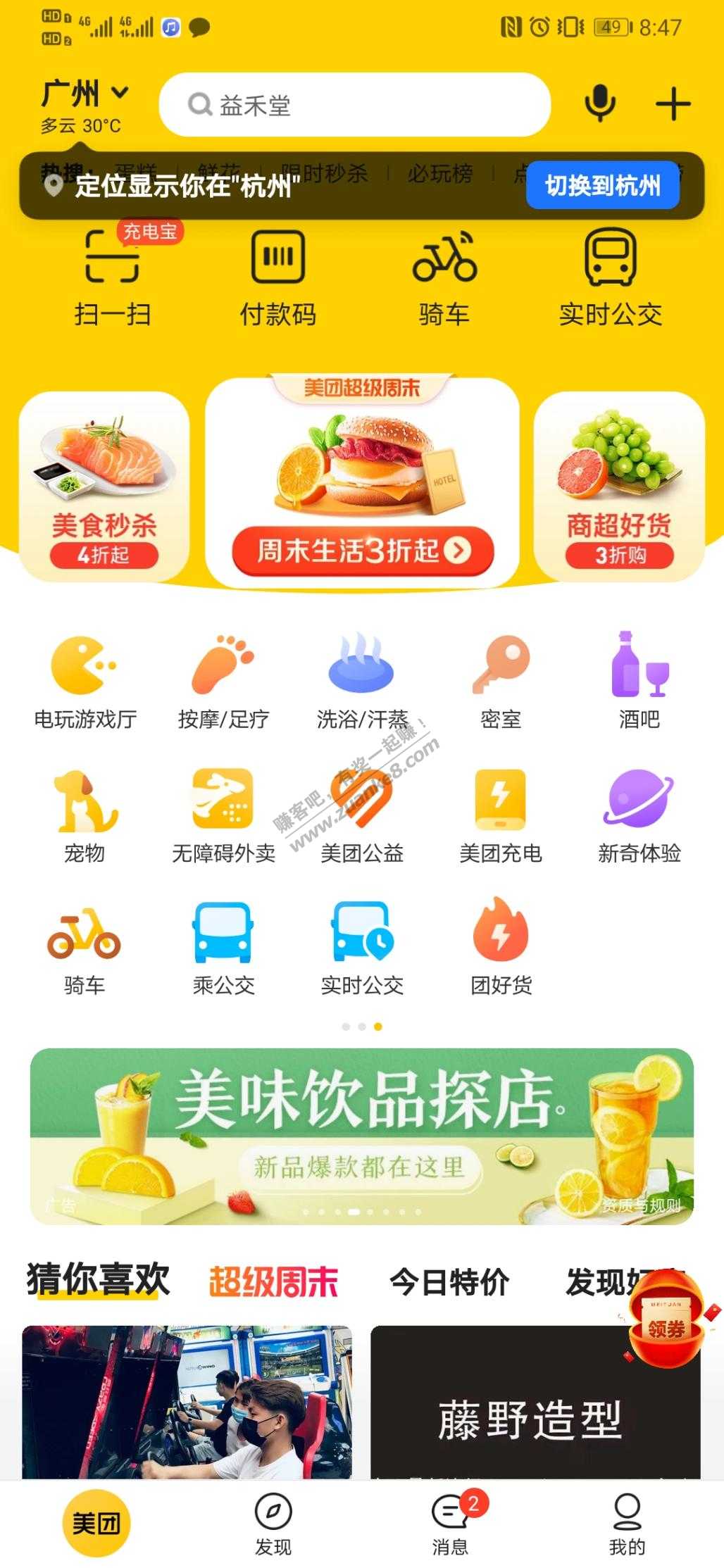
Task: Switch to the 今日特价 tab
Action: click(449, 1281)
